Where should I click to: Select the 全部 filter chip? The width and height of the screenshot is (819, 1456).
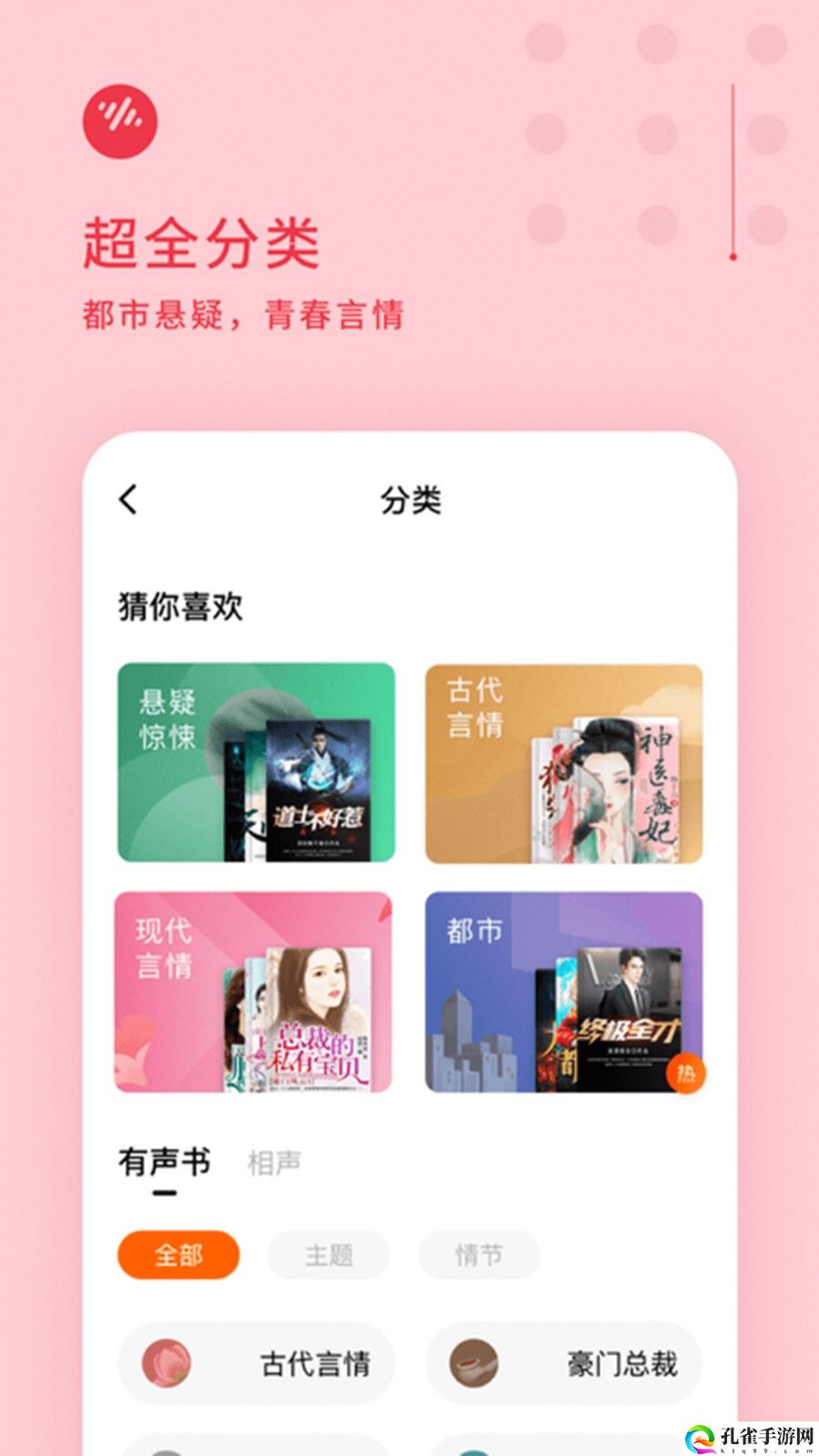coord(181,1253)
